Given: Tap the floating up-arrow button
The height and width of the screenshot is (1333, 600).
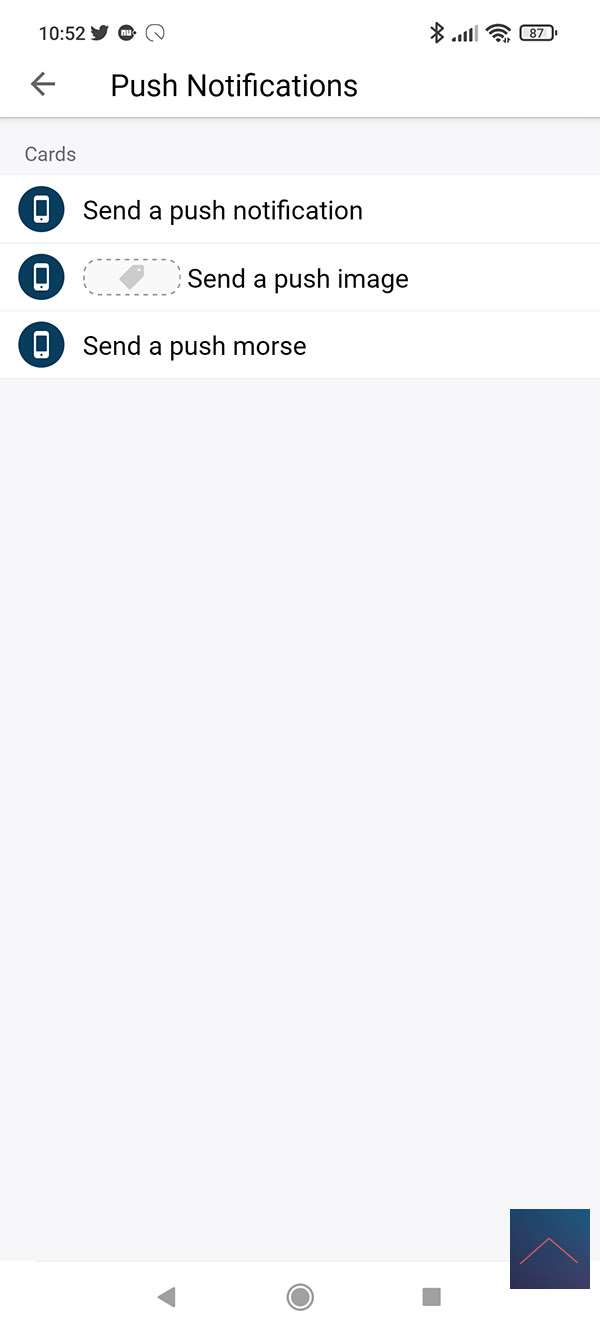Looking at the screenshot, I should click(549, 1249).
